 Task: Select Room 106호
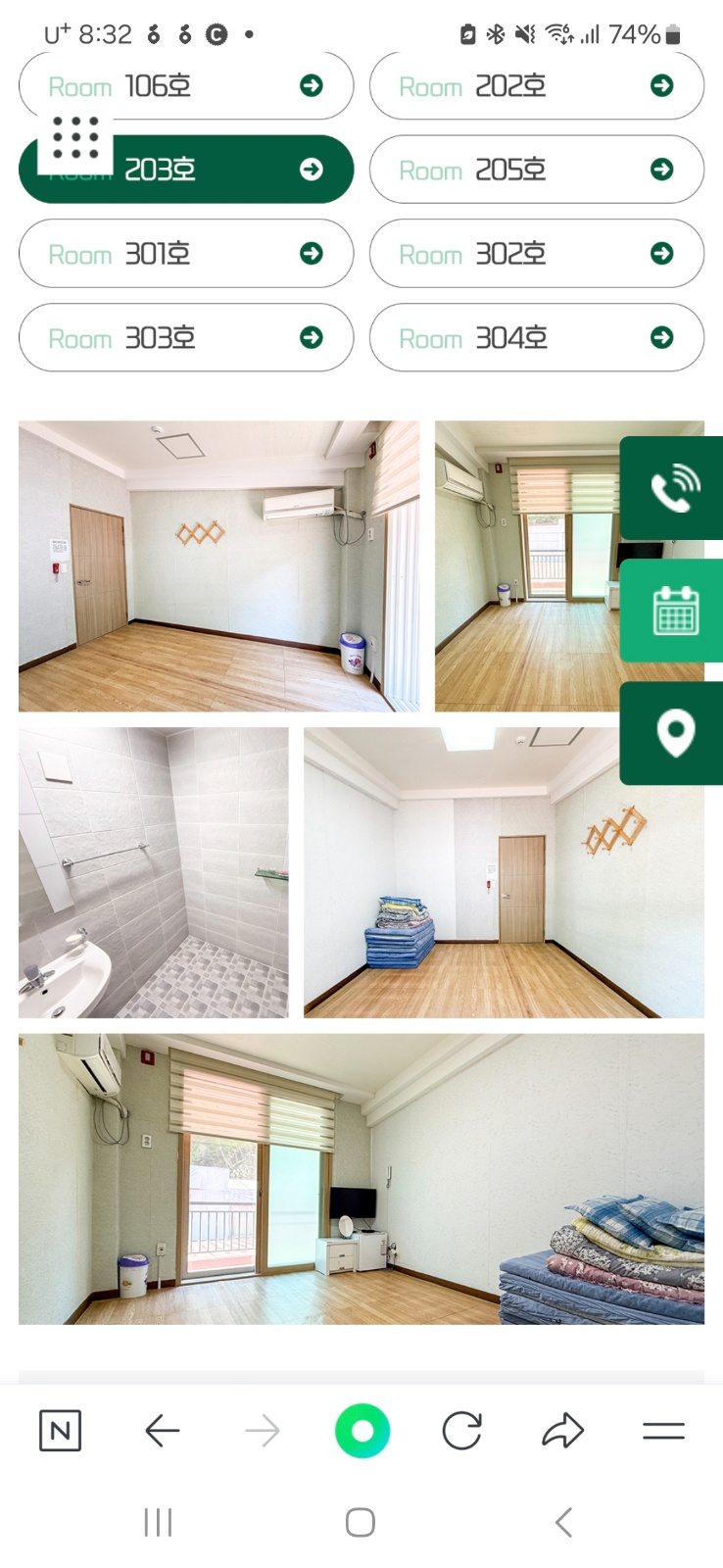click(x=186, y=86)
